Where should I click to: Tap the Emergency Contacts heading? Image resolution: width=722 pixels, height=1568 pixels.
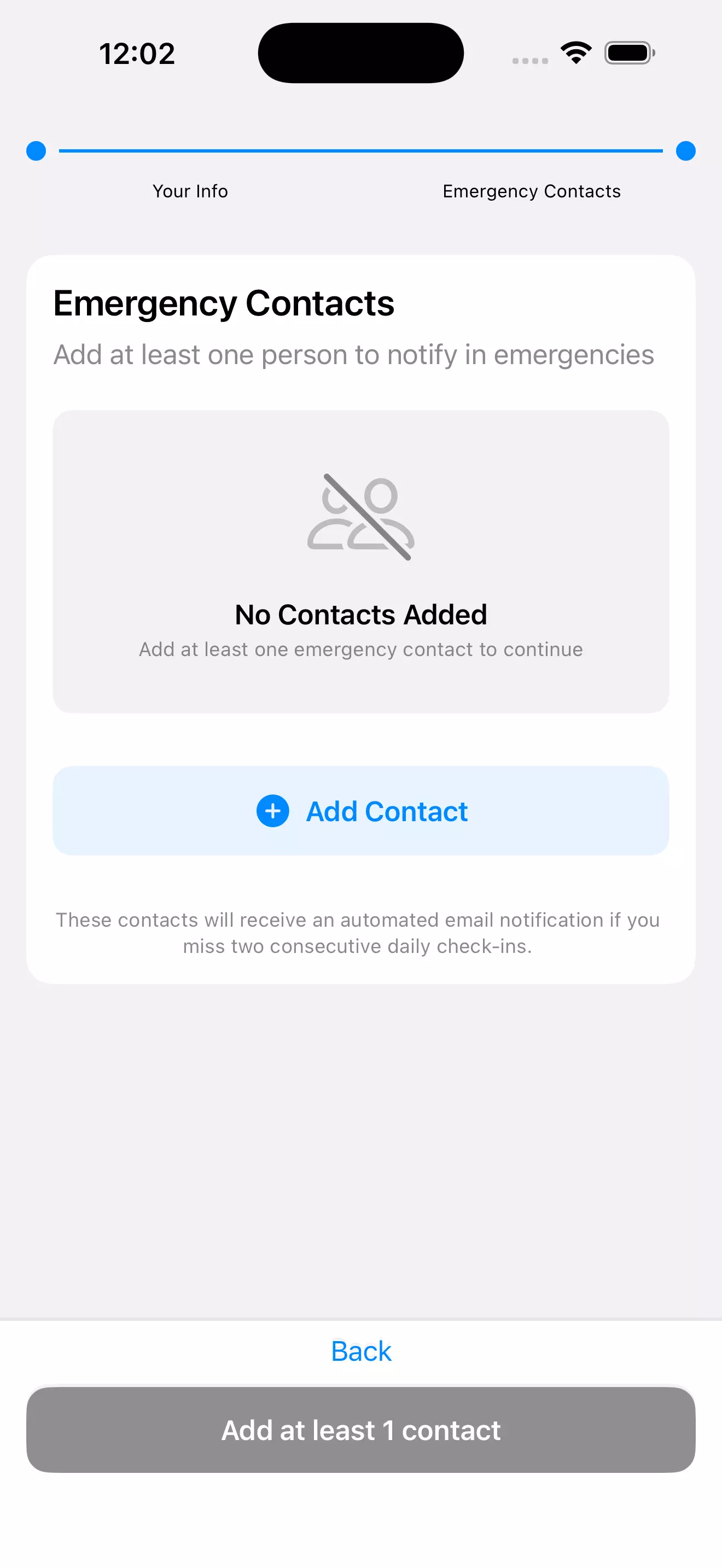point(224,302)
